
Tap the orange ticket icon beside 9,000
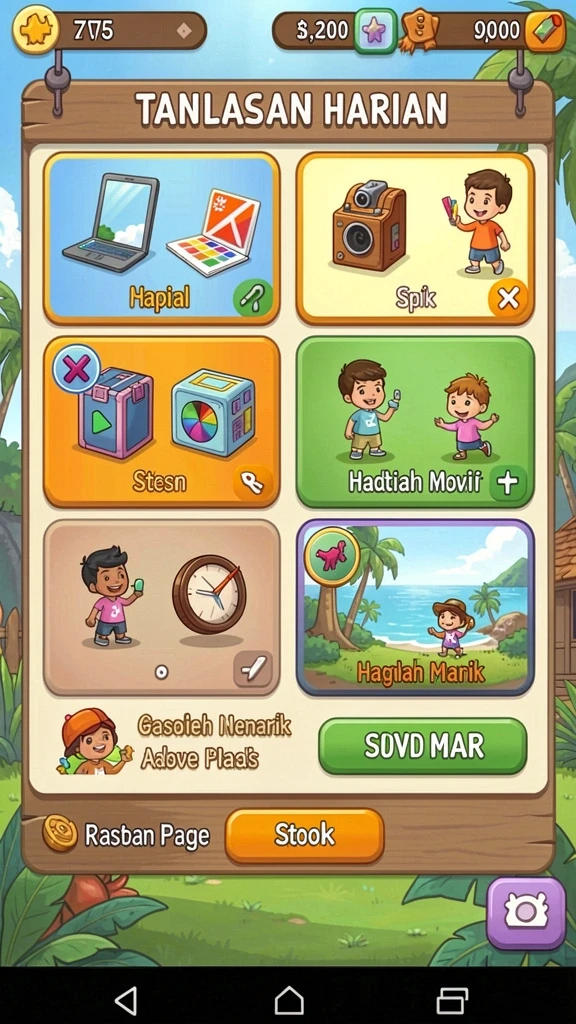[x=545, y=31]
